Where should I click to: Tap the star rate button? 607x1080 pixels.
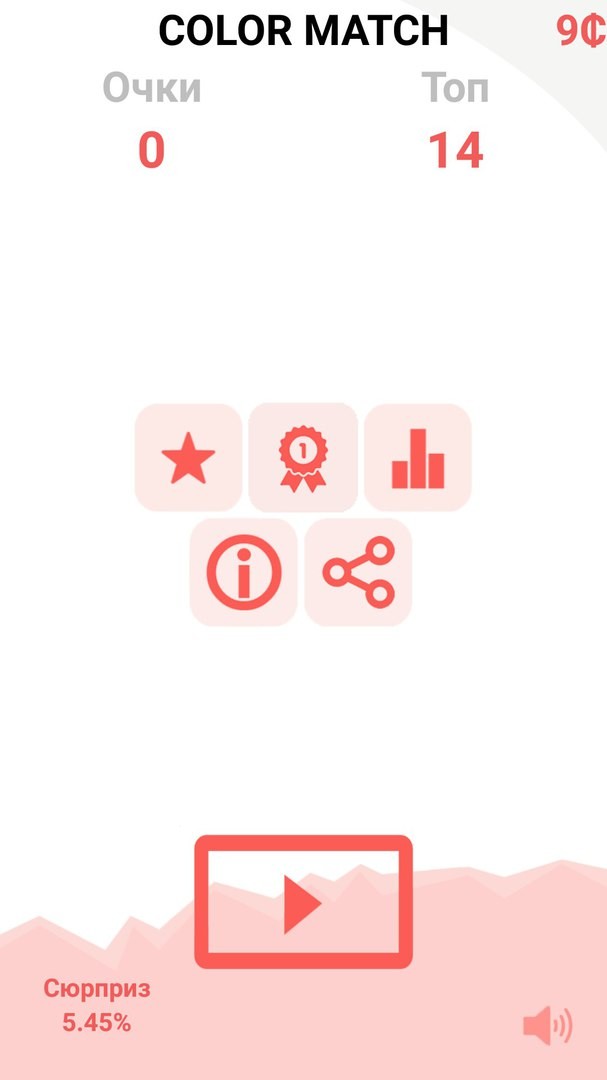[188, 457]
